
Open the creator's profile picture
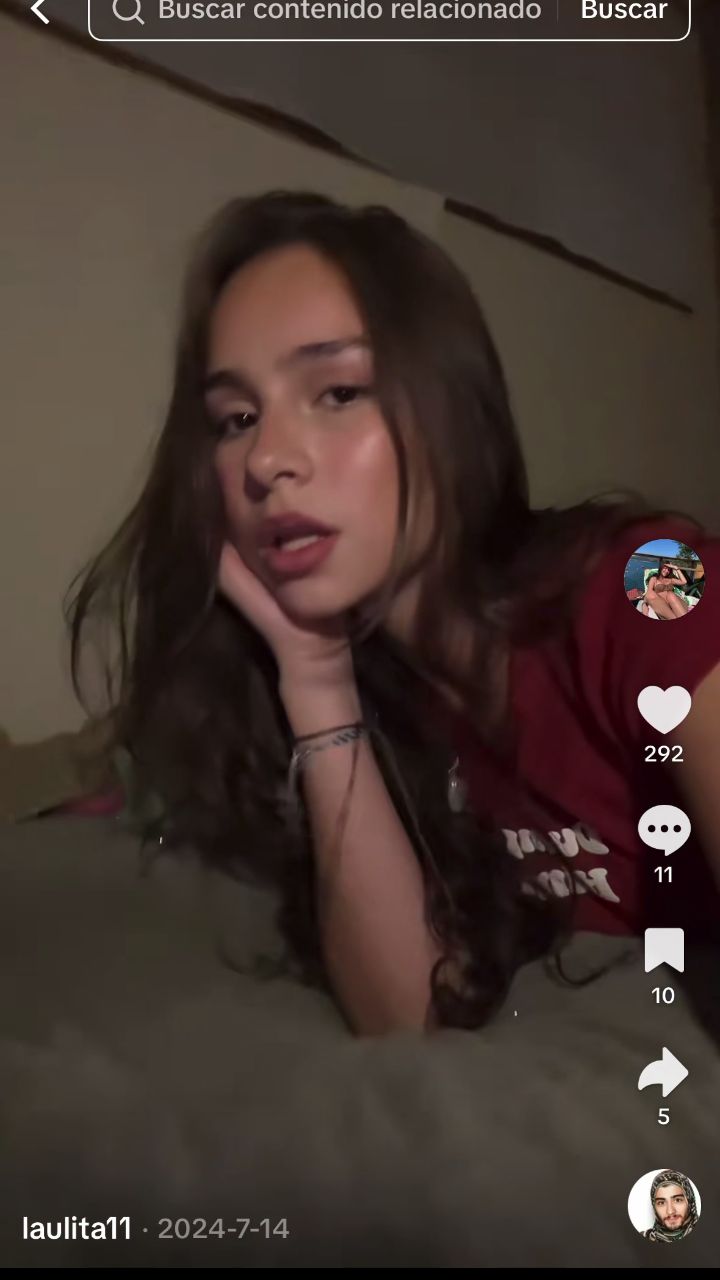[664, 579]
